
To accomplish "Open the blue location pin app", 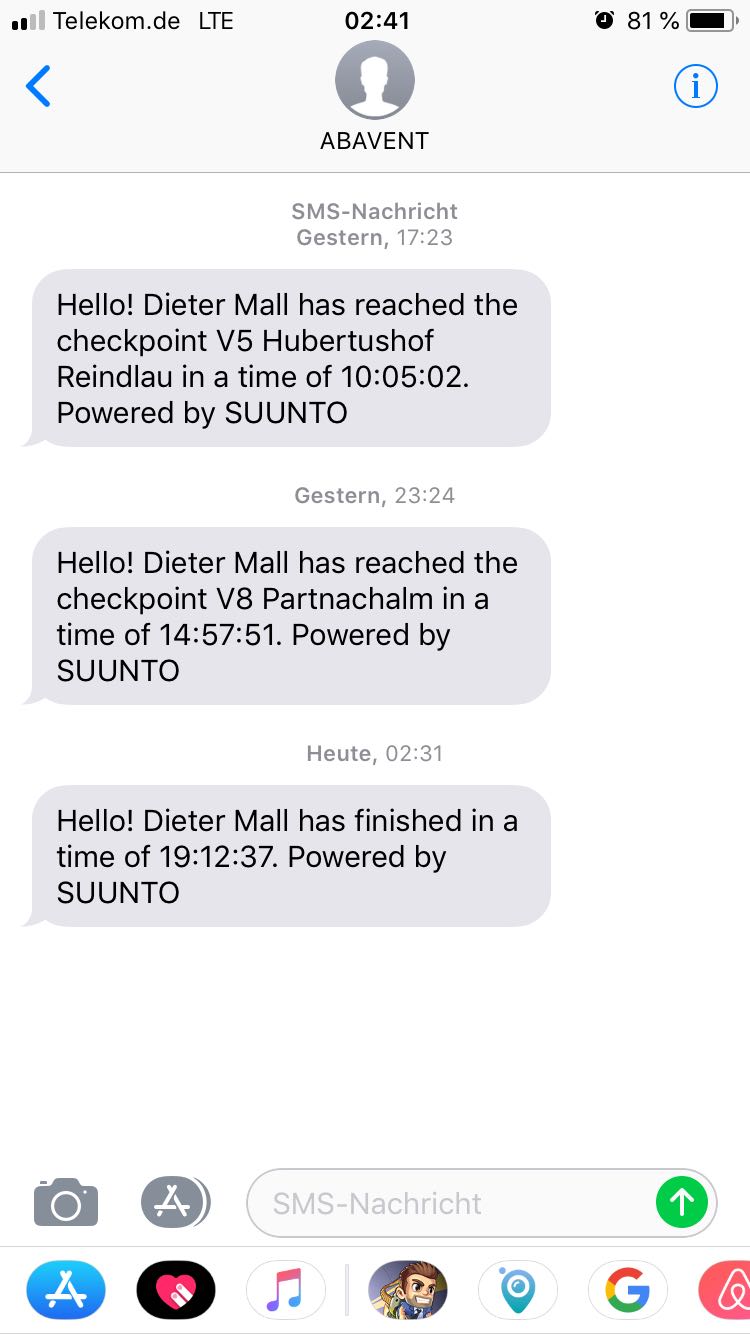I will tap(518, 1291).
